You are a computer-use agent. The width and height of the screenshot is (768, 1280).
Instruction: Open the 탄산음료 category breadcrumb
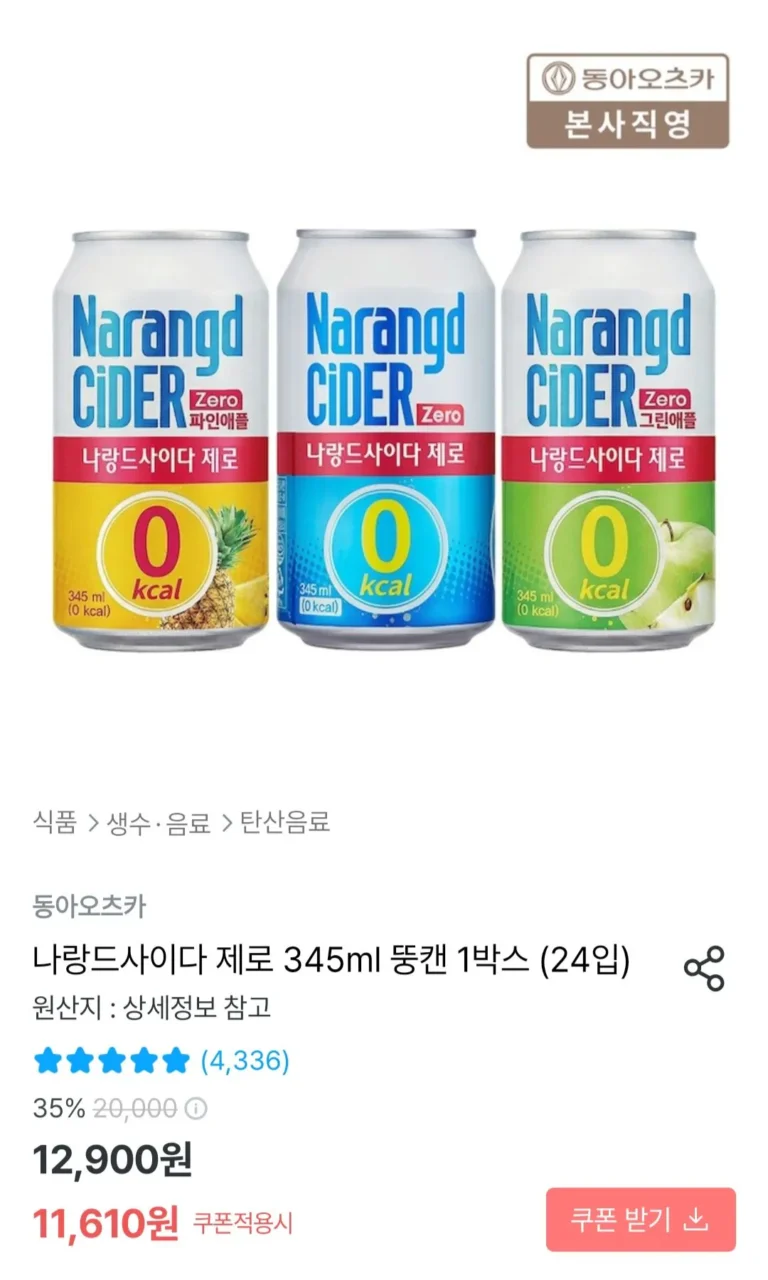(x=285, y=823)
